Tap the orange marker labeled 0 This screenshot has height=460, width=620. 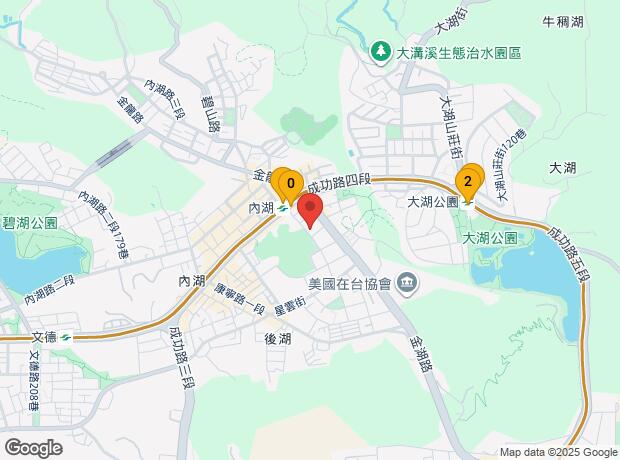[291, 185]
